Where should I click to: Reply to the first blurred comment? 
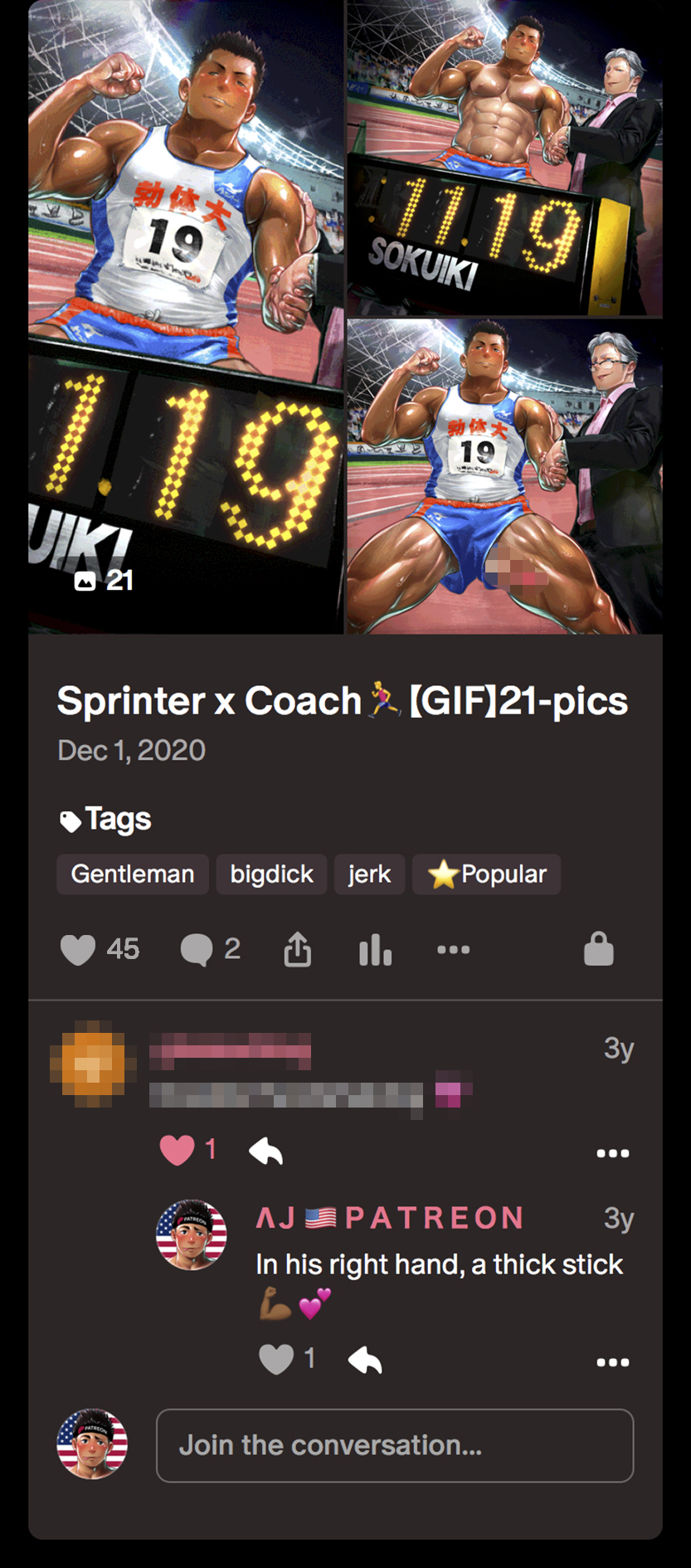(x=266, y=1151)
